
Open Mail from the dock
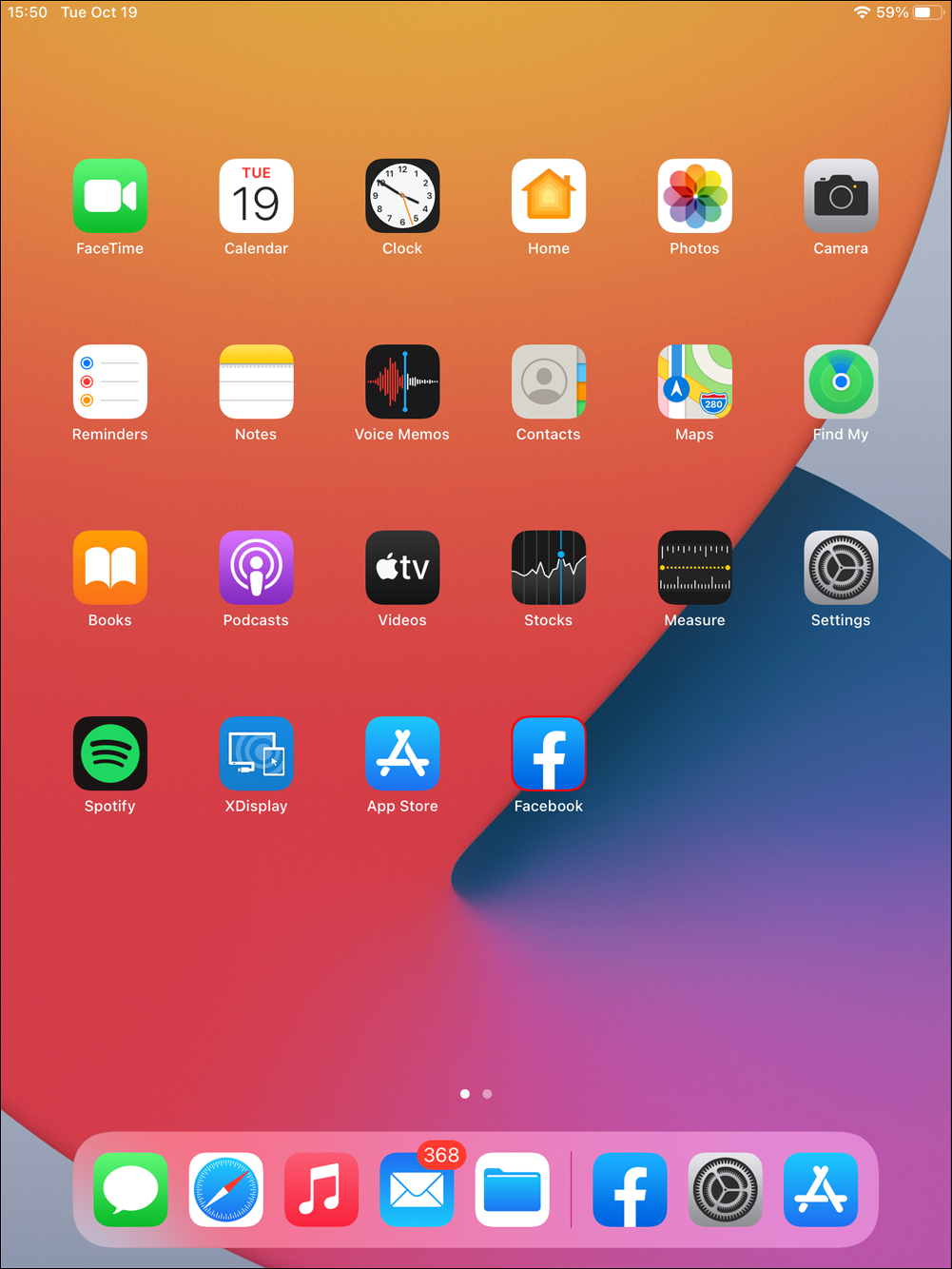click(x=417, y=1189)
